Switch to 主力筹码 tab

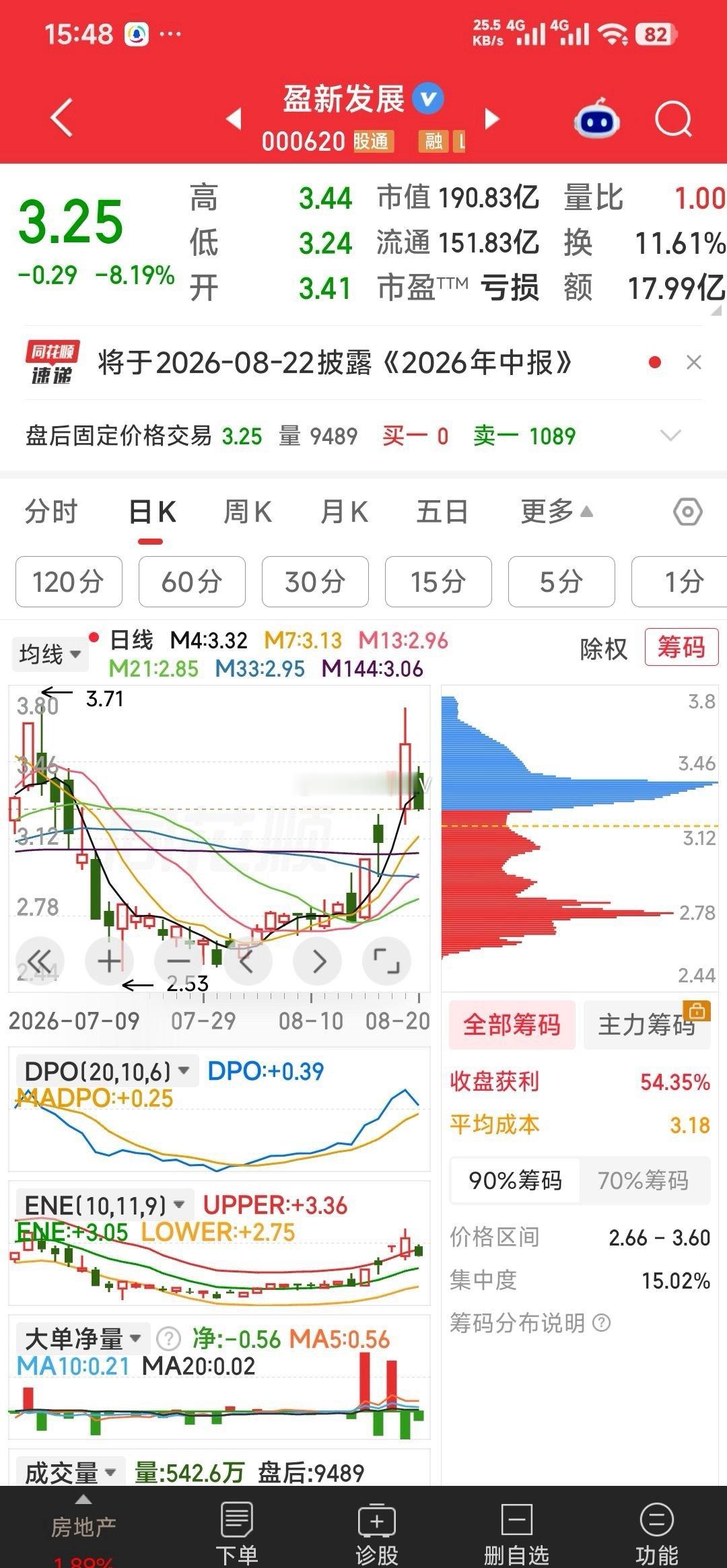[x=647, y=1025]
